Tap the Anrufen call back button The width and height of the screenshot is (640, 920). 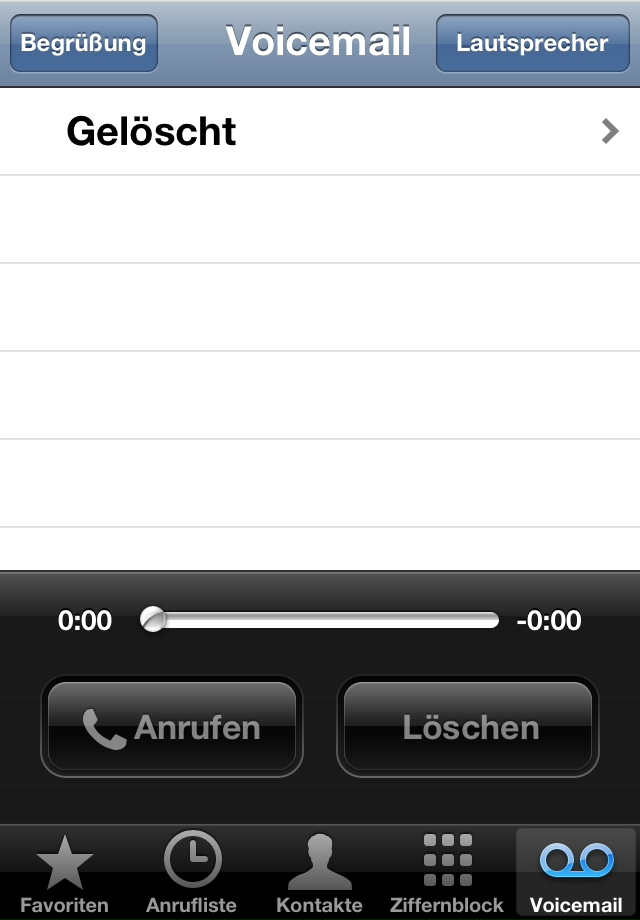click(172, 727)
